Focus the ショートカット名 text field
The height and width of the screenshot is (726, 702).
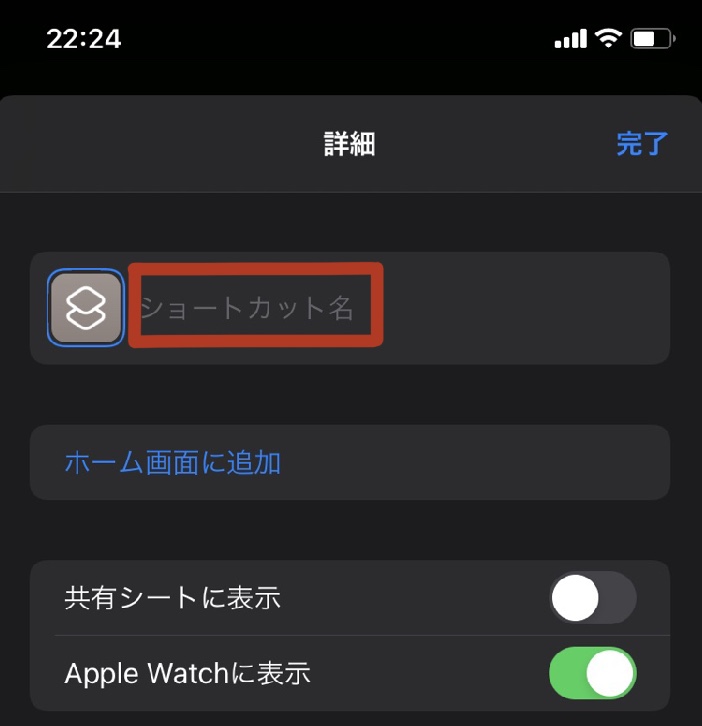[256, 307]
